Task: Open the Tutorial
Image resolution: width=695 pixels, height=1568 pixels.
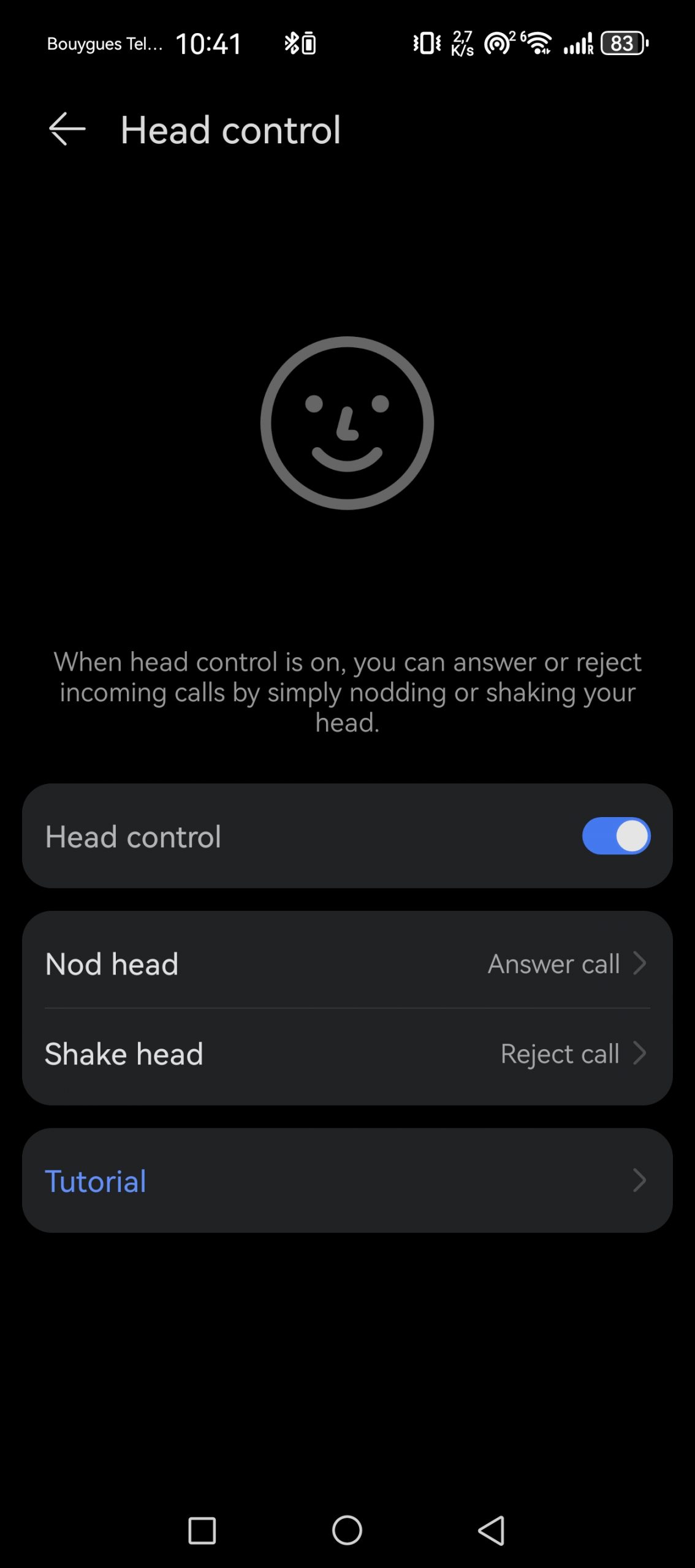Action: [347, 1180]
